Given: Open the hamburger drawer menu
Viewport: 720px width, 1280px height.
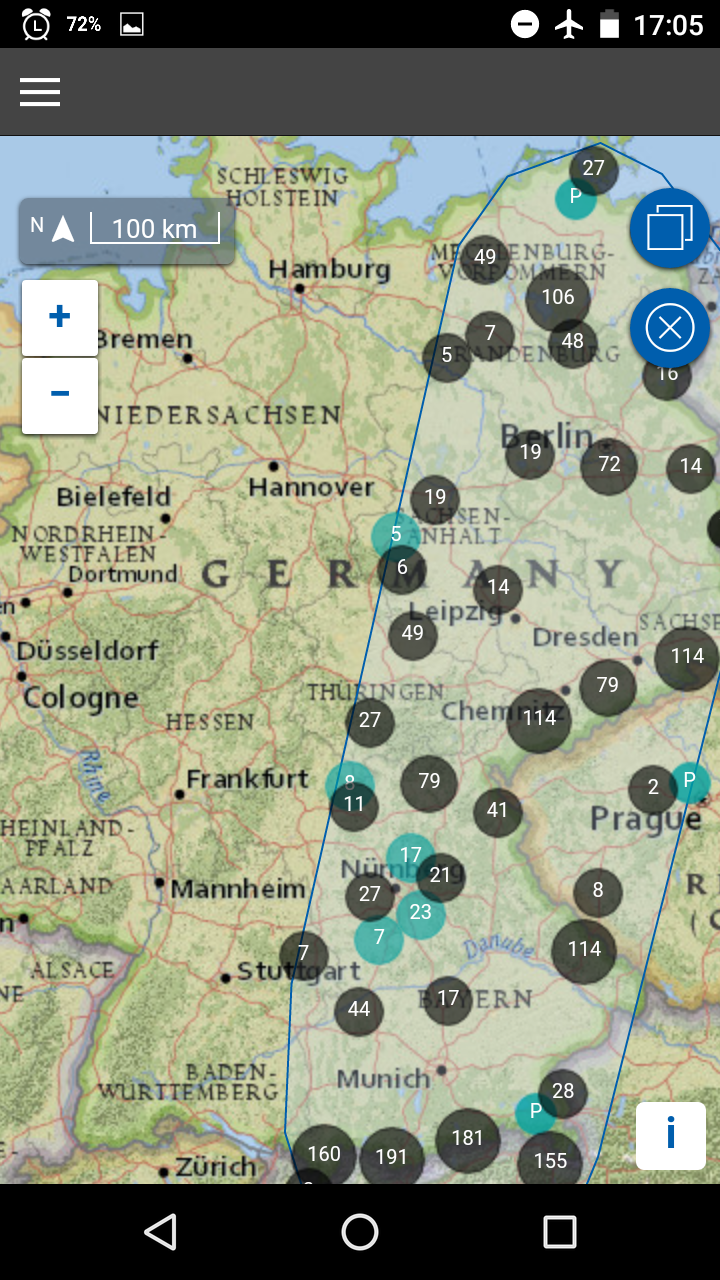Looking at the screenshot, I should tap(40, 92).
